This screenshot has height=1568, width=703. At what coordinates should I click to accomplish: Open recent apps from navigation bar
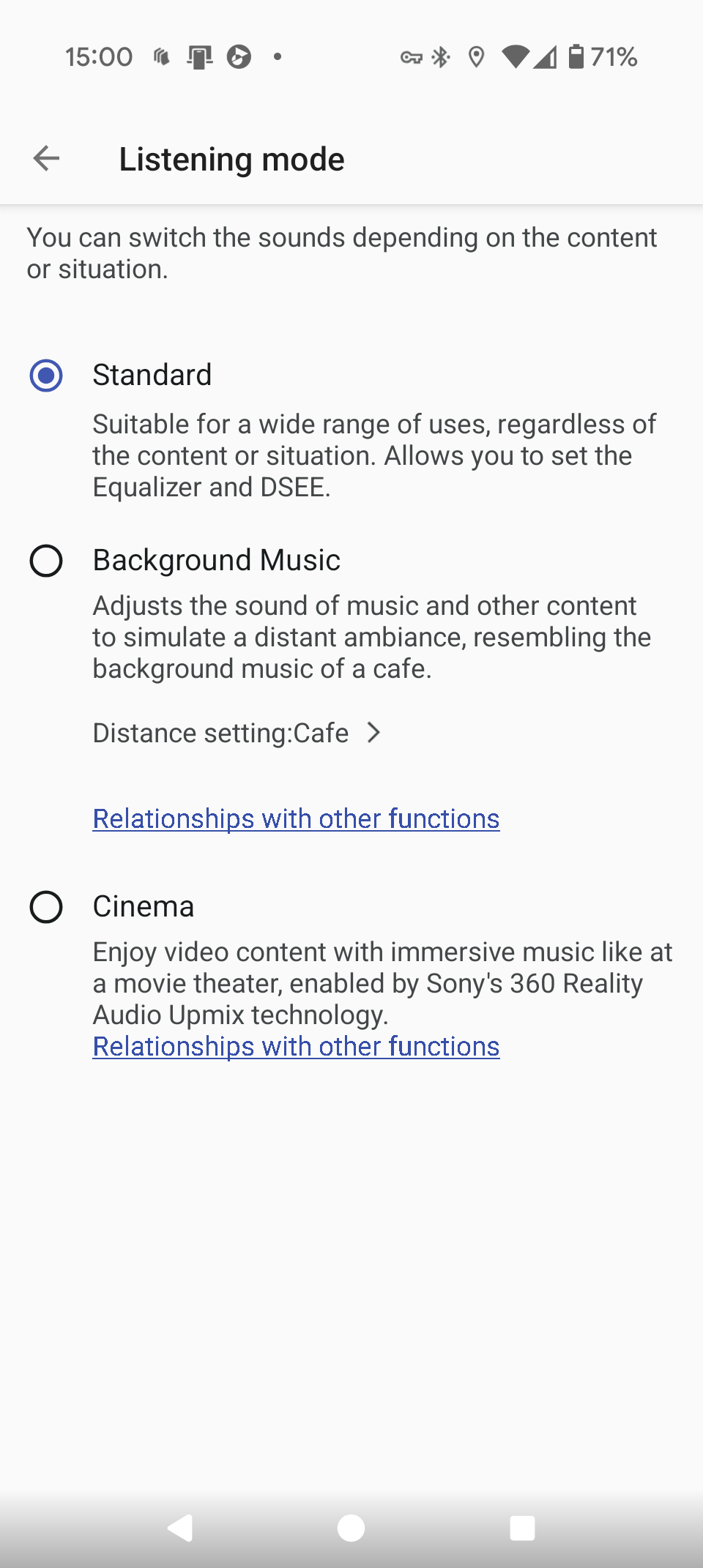[522, 1528]
